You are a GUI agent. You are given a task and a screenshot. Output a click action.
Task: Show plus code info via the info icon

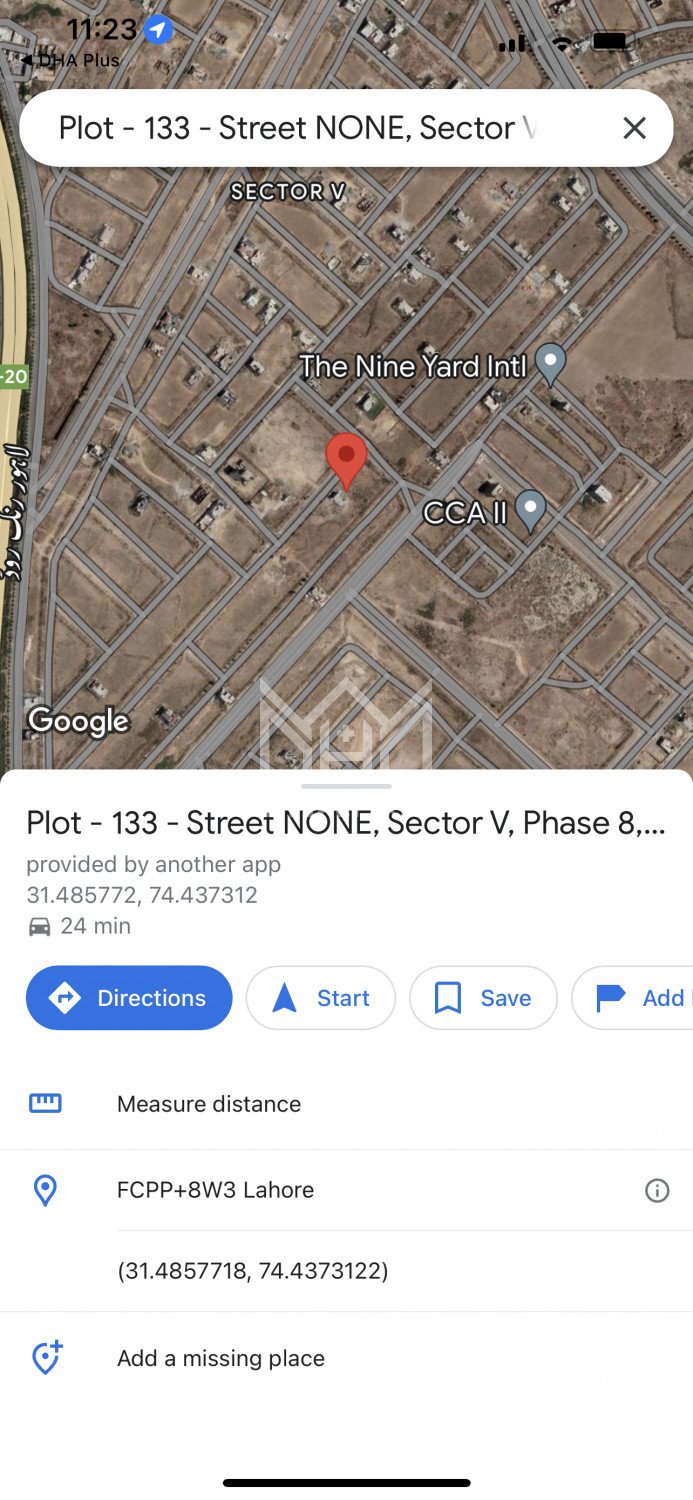(x=657, y=1190)
